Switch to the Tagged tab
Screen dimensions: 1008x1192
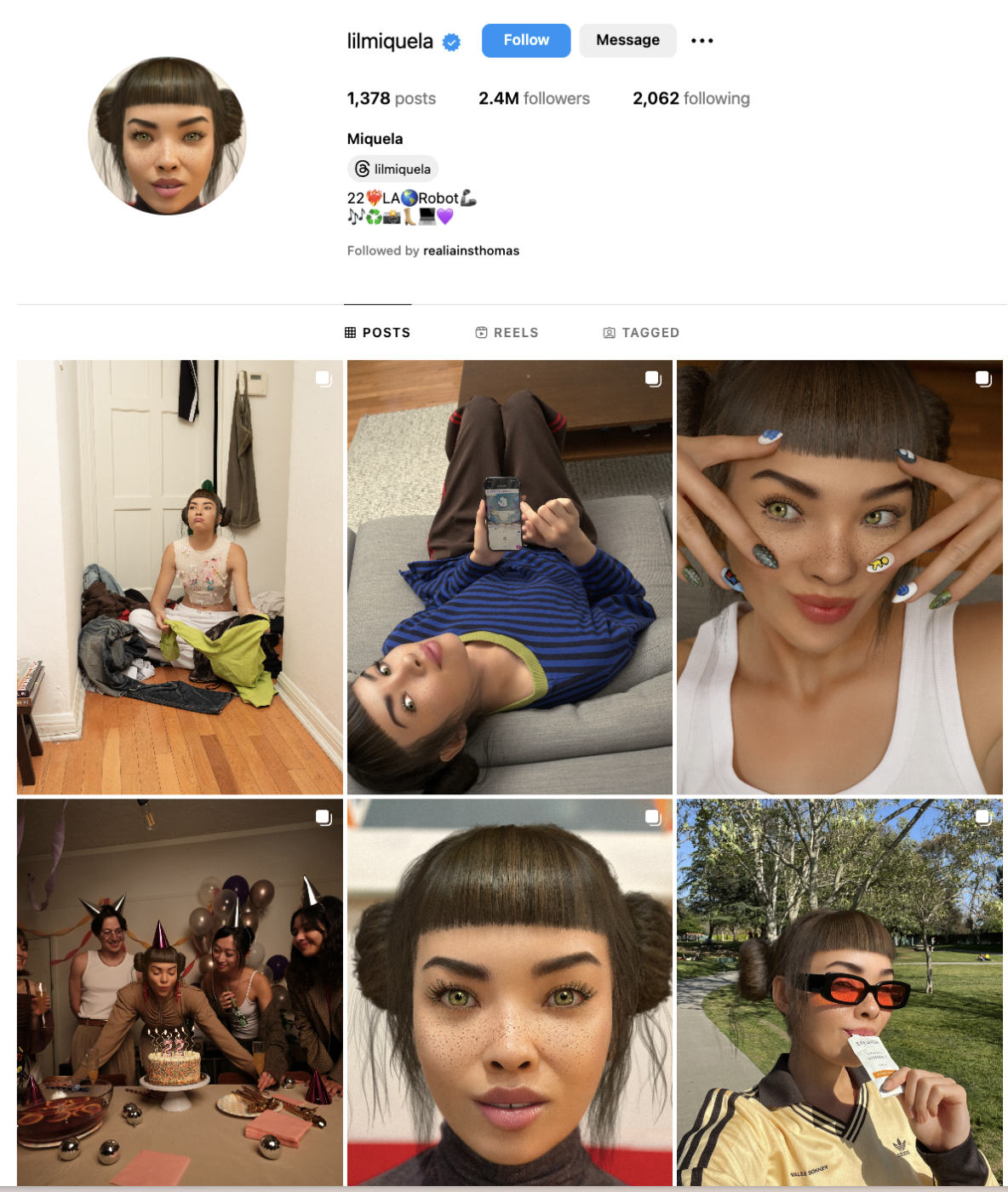(x=641, y=333)
